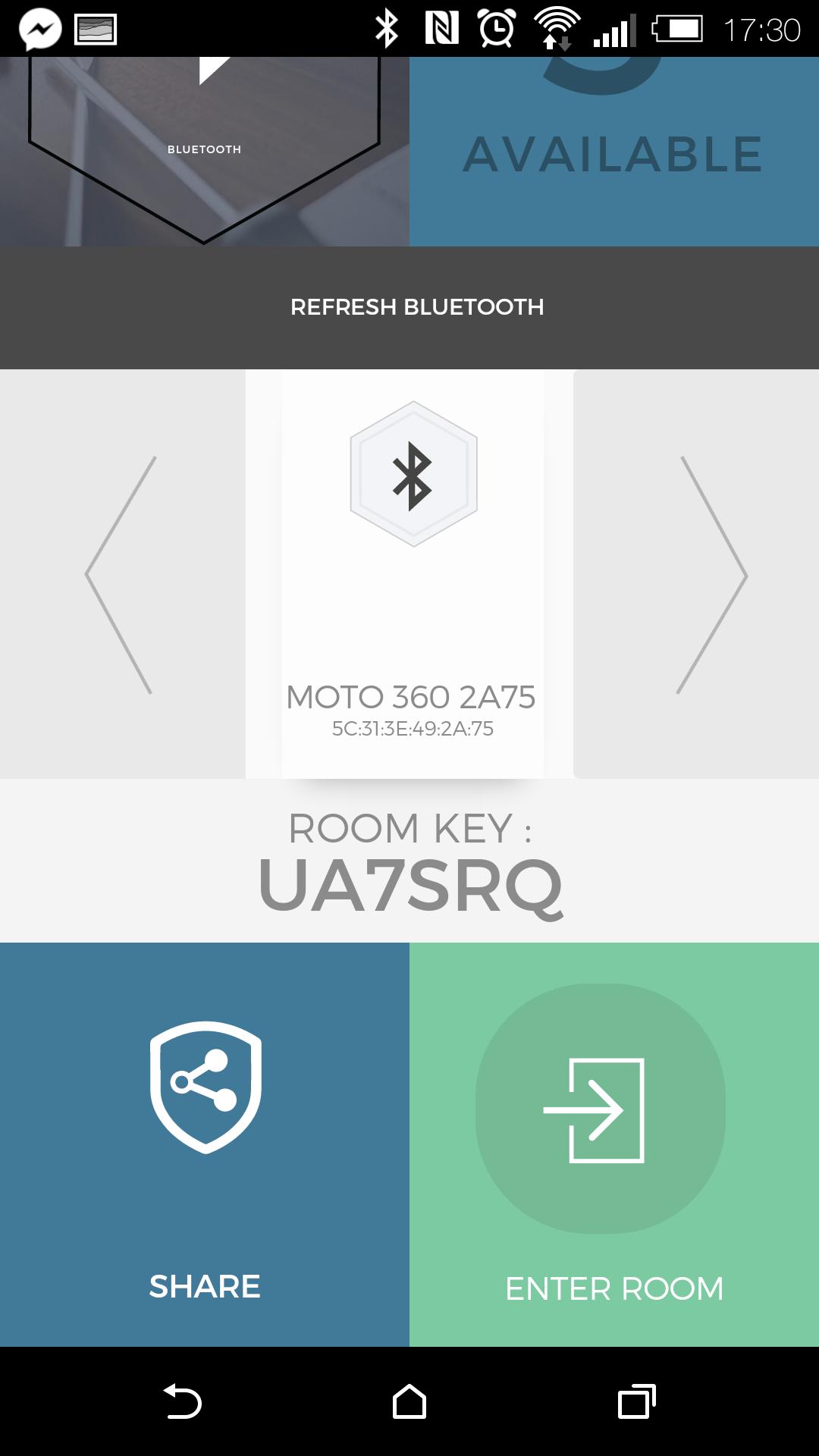This screenshot has width=819, height=1456.
Task: Open the BLUETOOTH hexagon badge at top left
Action: coord(205,149)
